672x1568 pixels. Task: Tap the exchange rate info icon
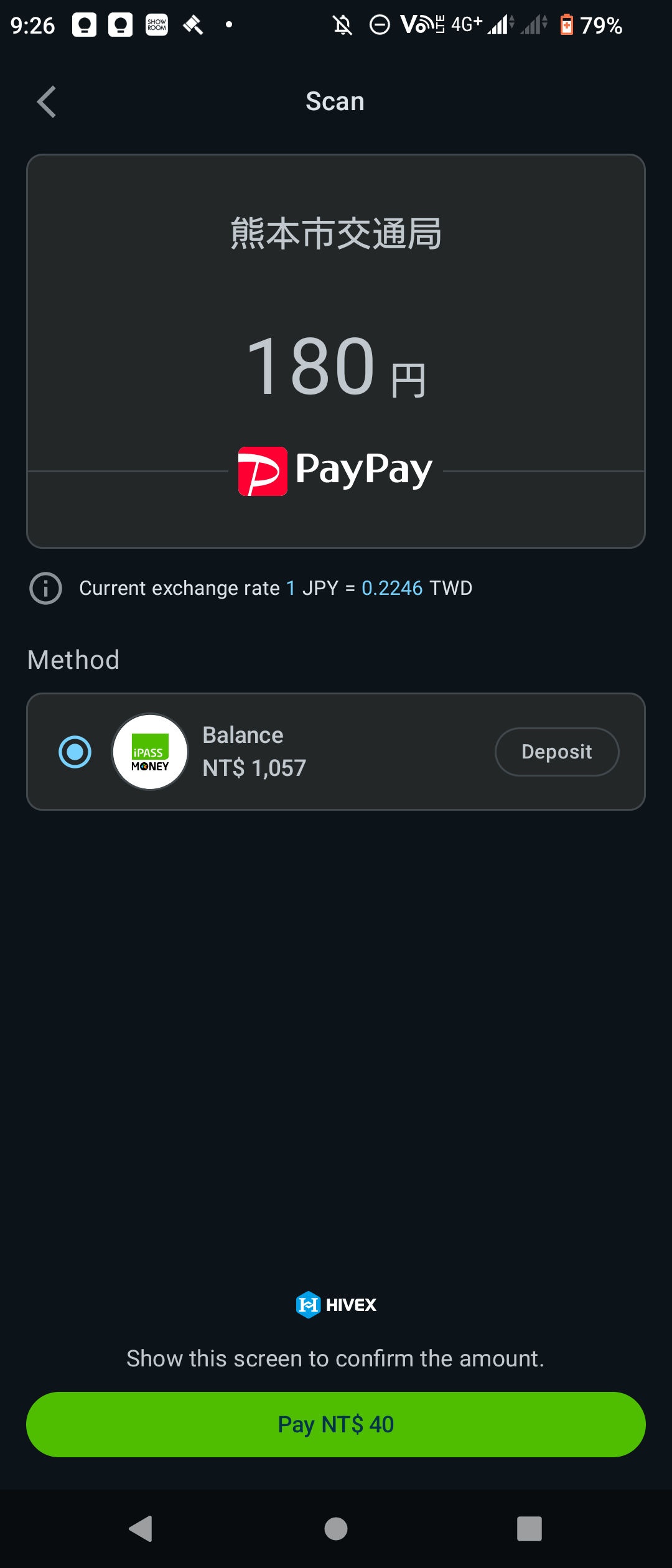tap(46, 588)
